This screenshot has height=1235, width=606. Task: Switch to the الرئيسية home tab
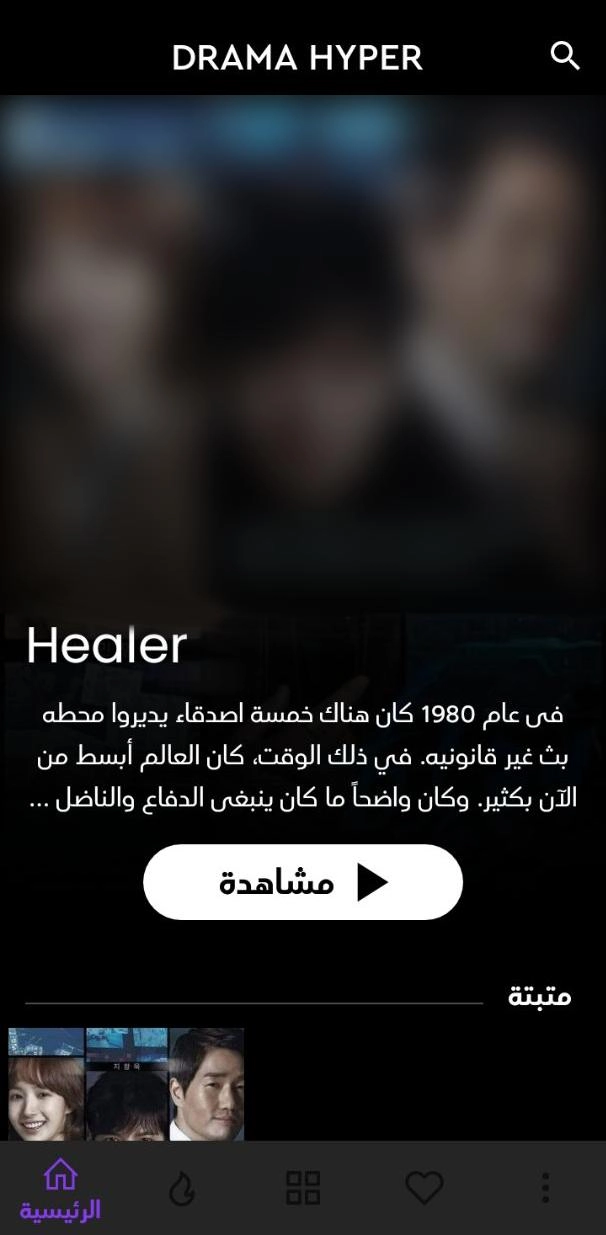[x=60, y=1188]
